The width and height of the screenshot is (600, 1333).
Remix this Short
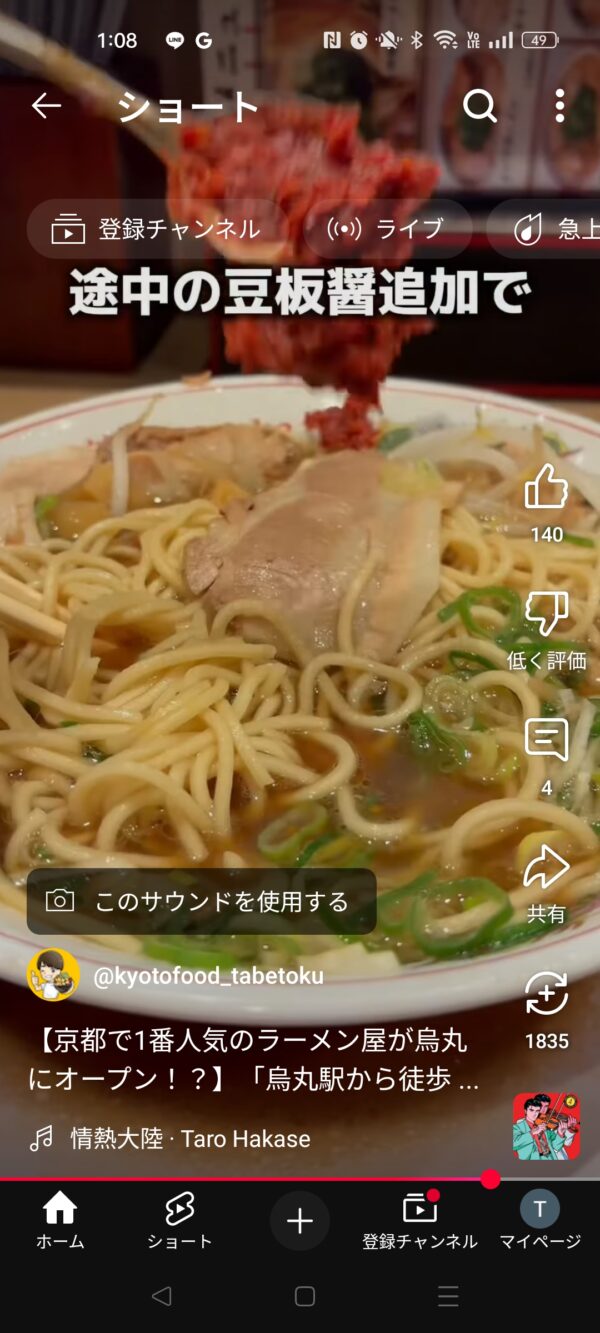tap(546, 995)
